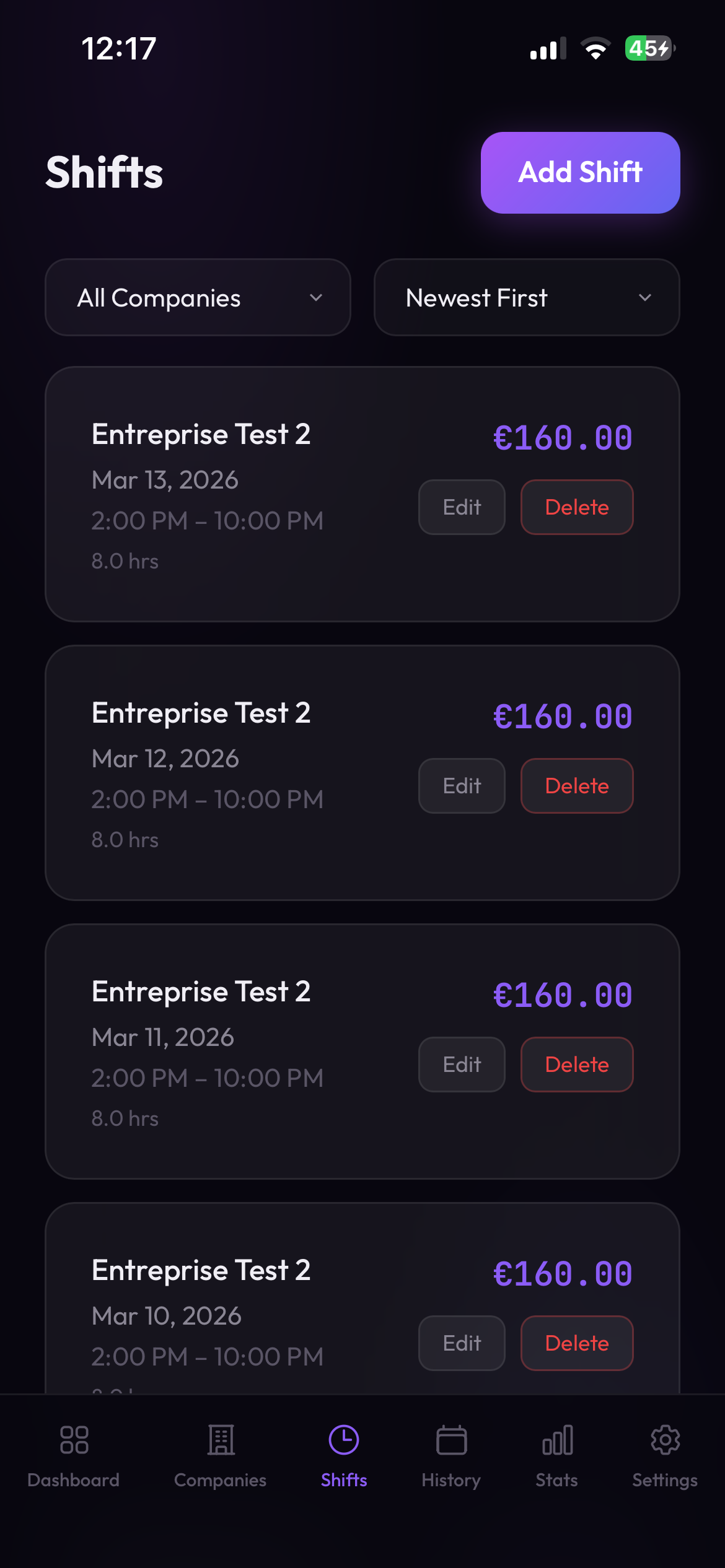Delete the Mar 10, 2026 shift
Image resolution: width=725 pixels, height=1568 pixels.
pyautogui.click(x=576, y=1343)
